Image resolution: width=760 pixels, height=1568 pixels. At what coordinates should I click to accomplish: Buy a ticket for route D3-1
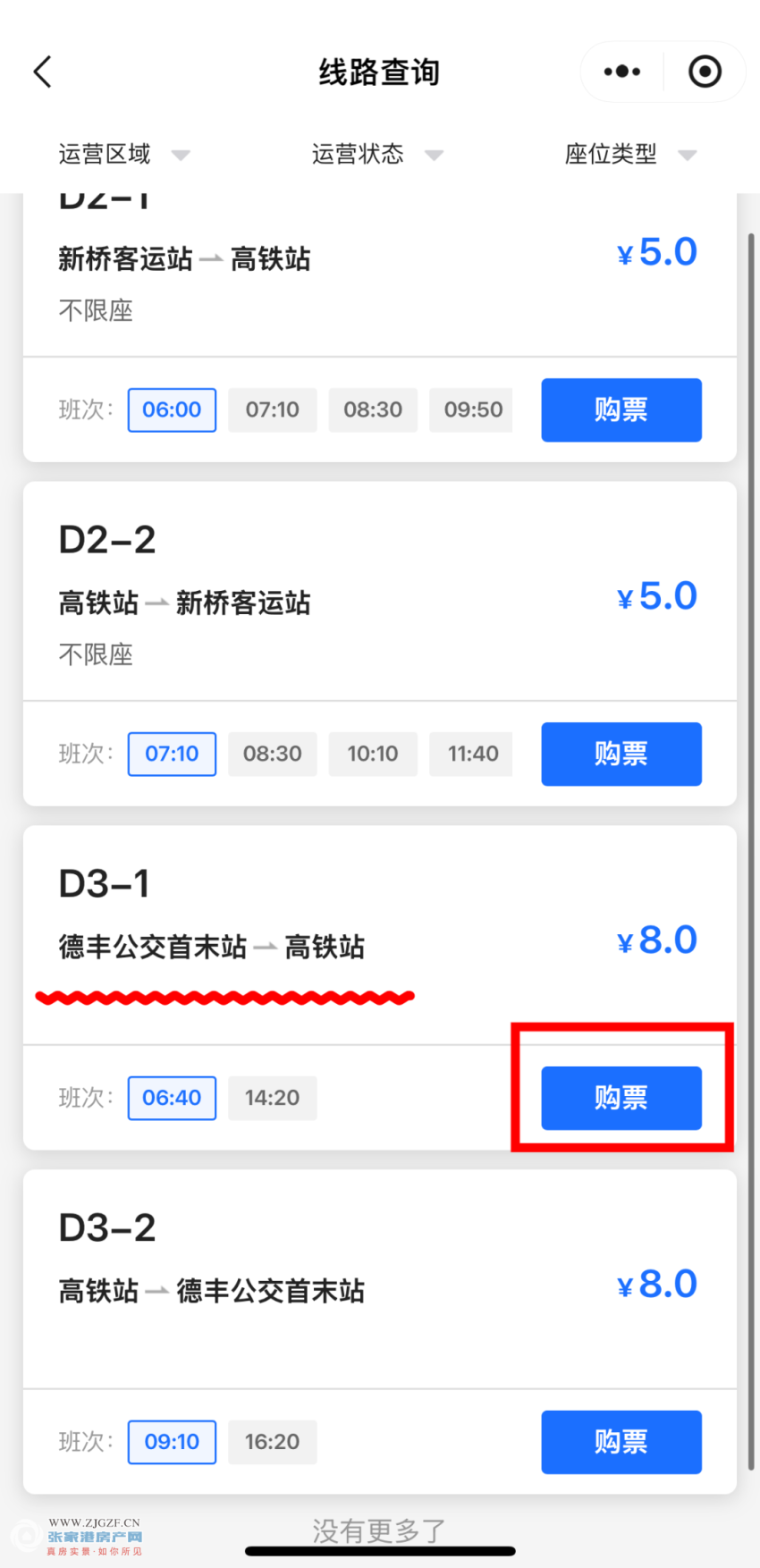(x=621, y=1098)
